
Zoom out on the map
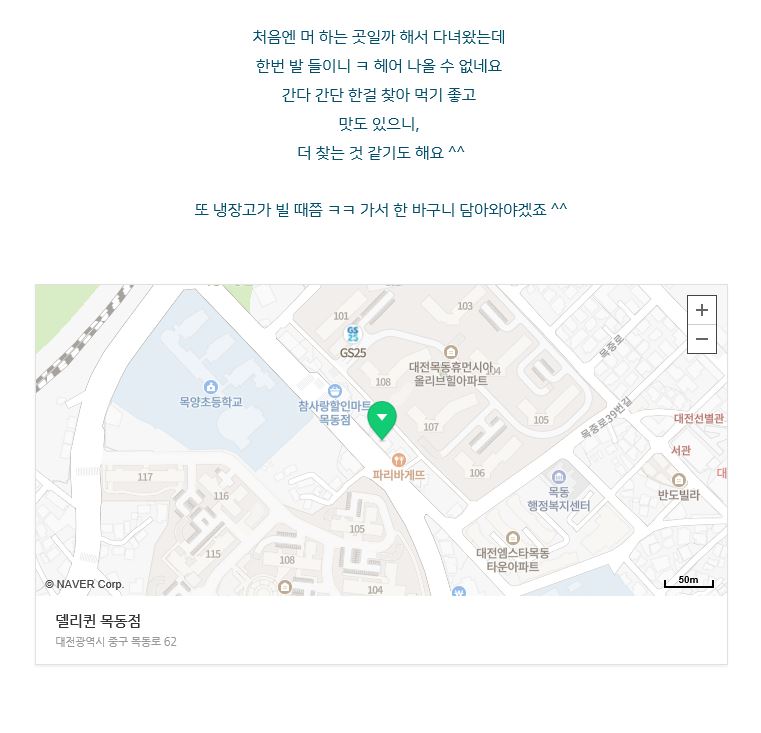point(702,340)
